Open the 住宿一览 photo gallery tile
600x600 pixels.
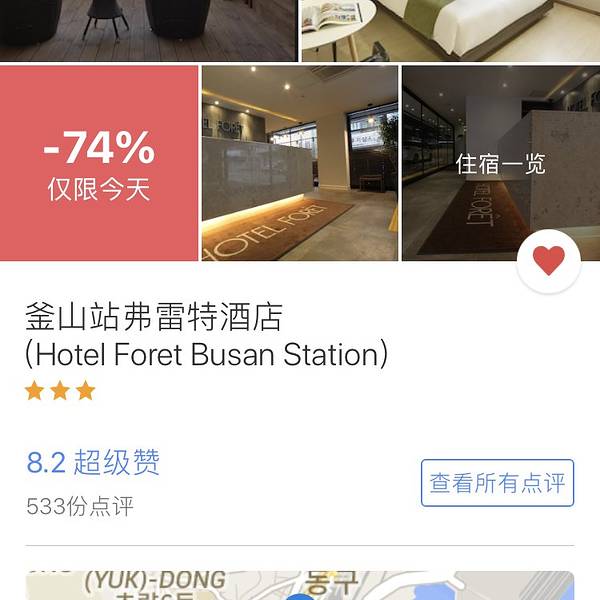click(500, 163)
